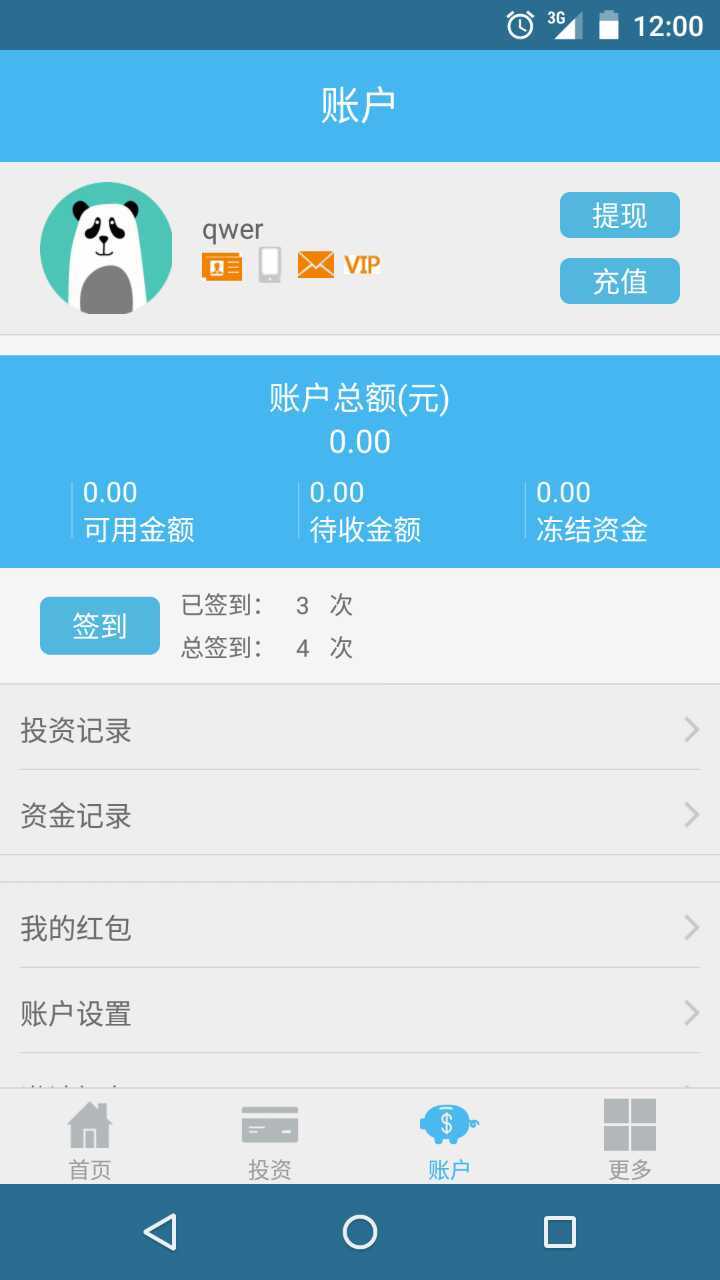Select the 账户 account tab
This screenshot has height=1280, width=720.
point(449,1140)
